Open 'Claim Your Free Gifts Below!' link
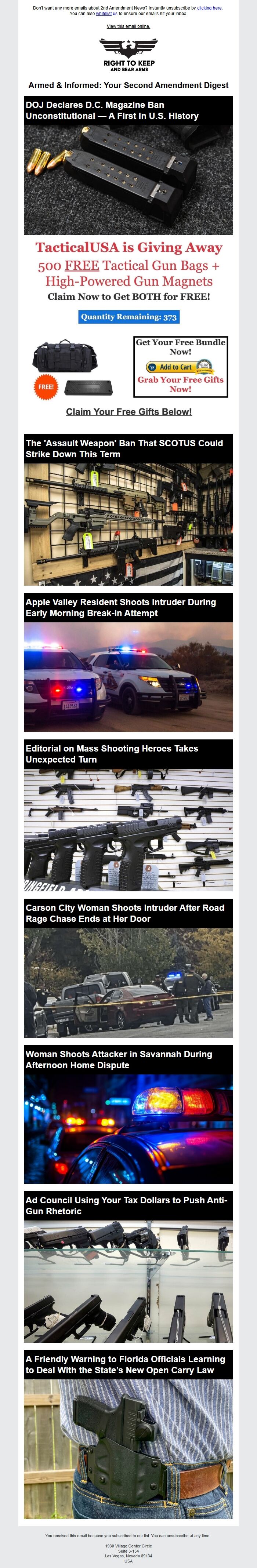 click(x=128, y=412)
